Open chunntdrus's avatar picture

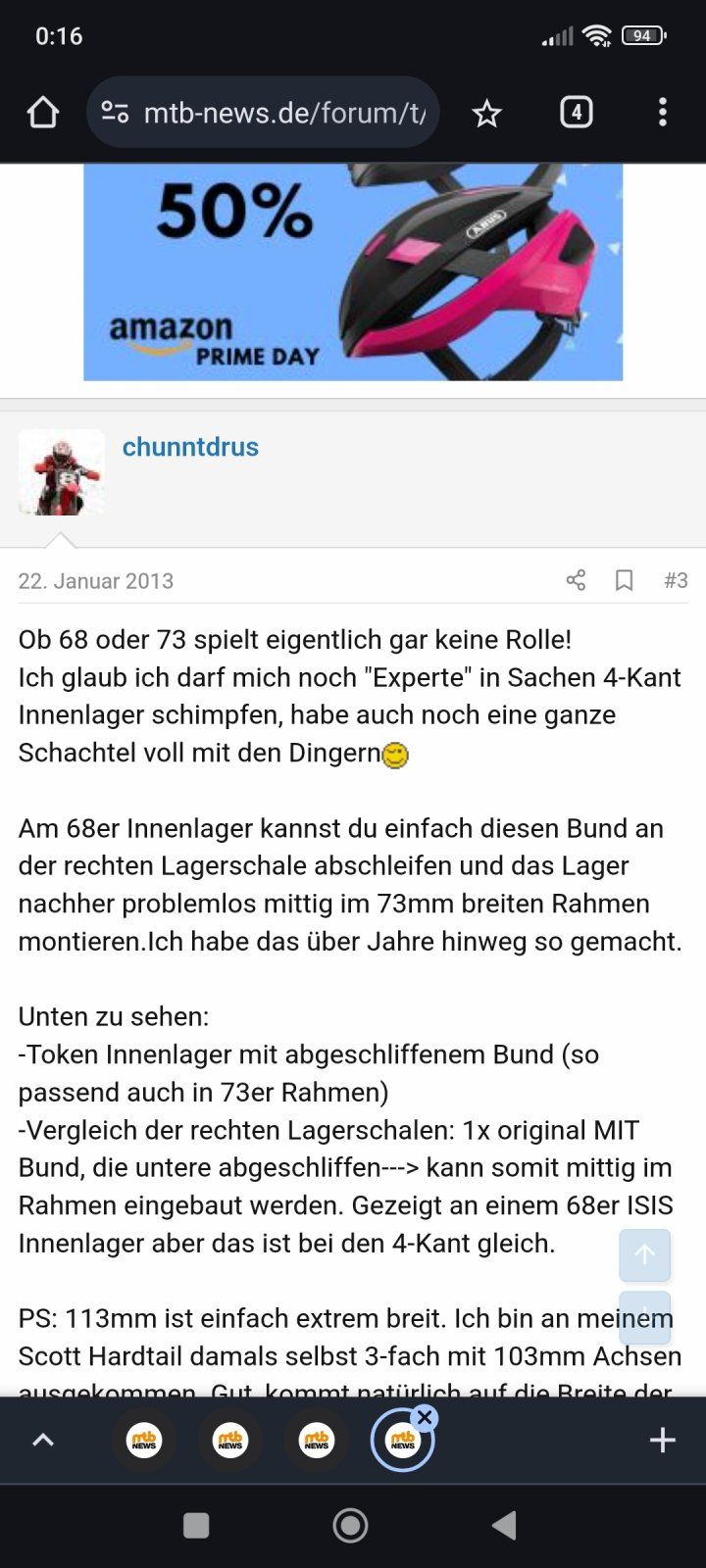coord(61,472)
